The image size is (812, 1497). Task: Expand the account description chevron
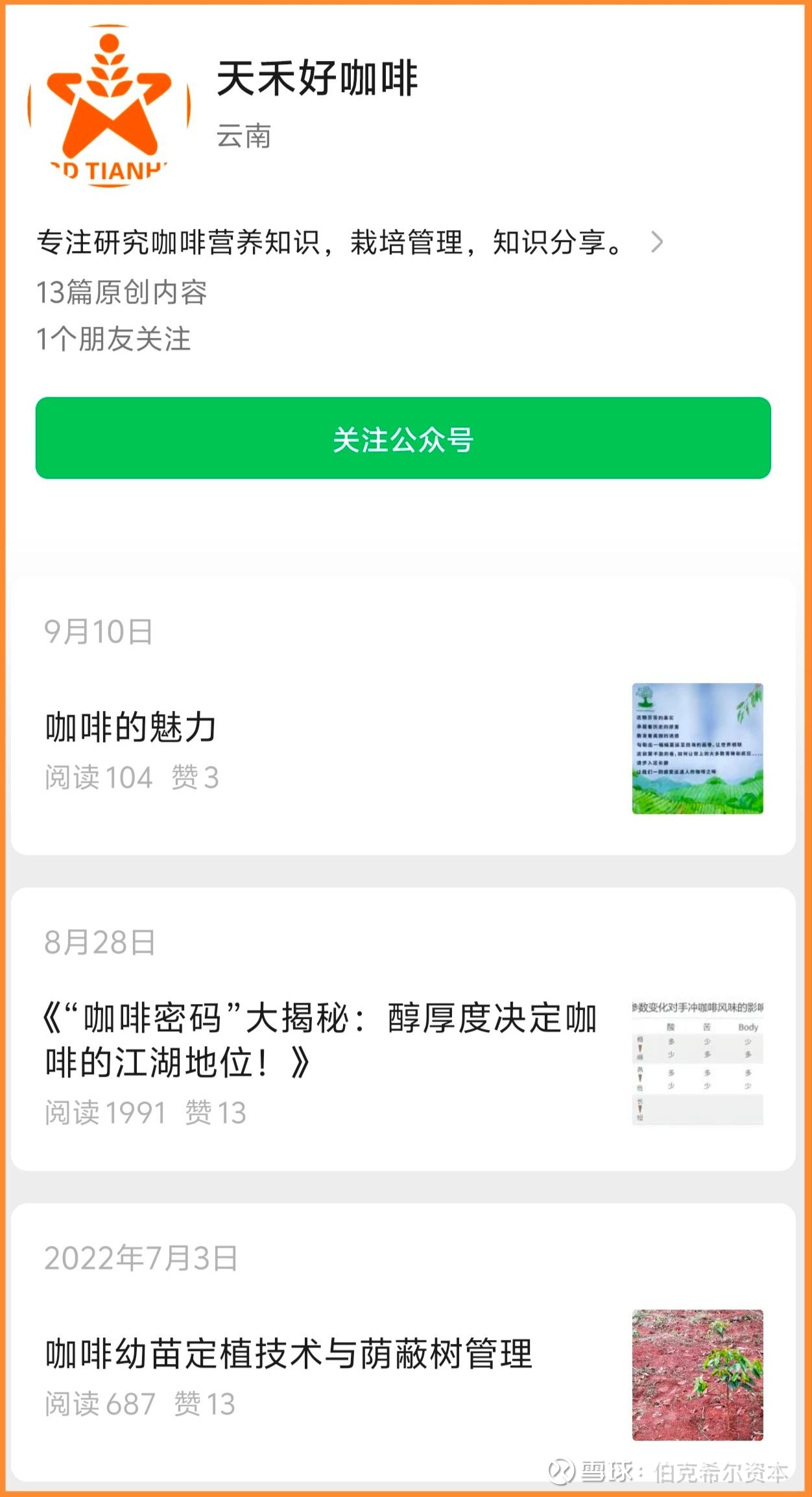657,242
